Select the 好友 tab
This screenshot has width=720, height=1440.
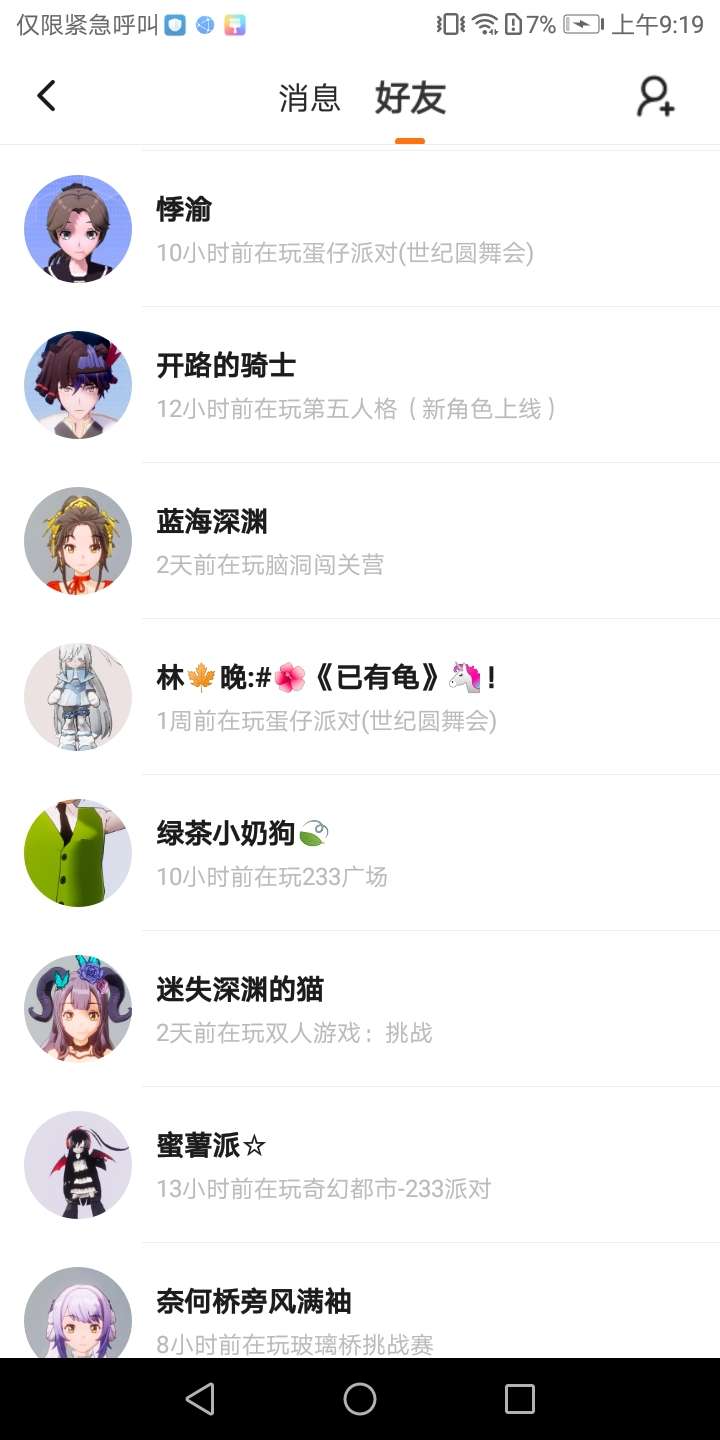coord(410,98)
